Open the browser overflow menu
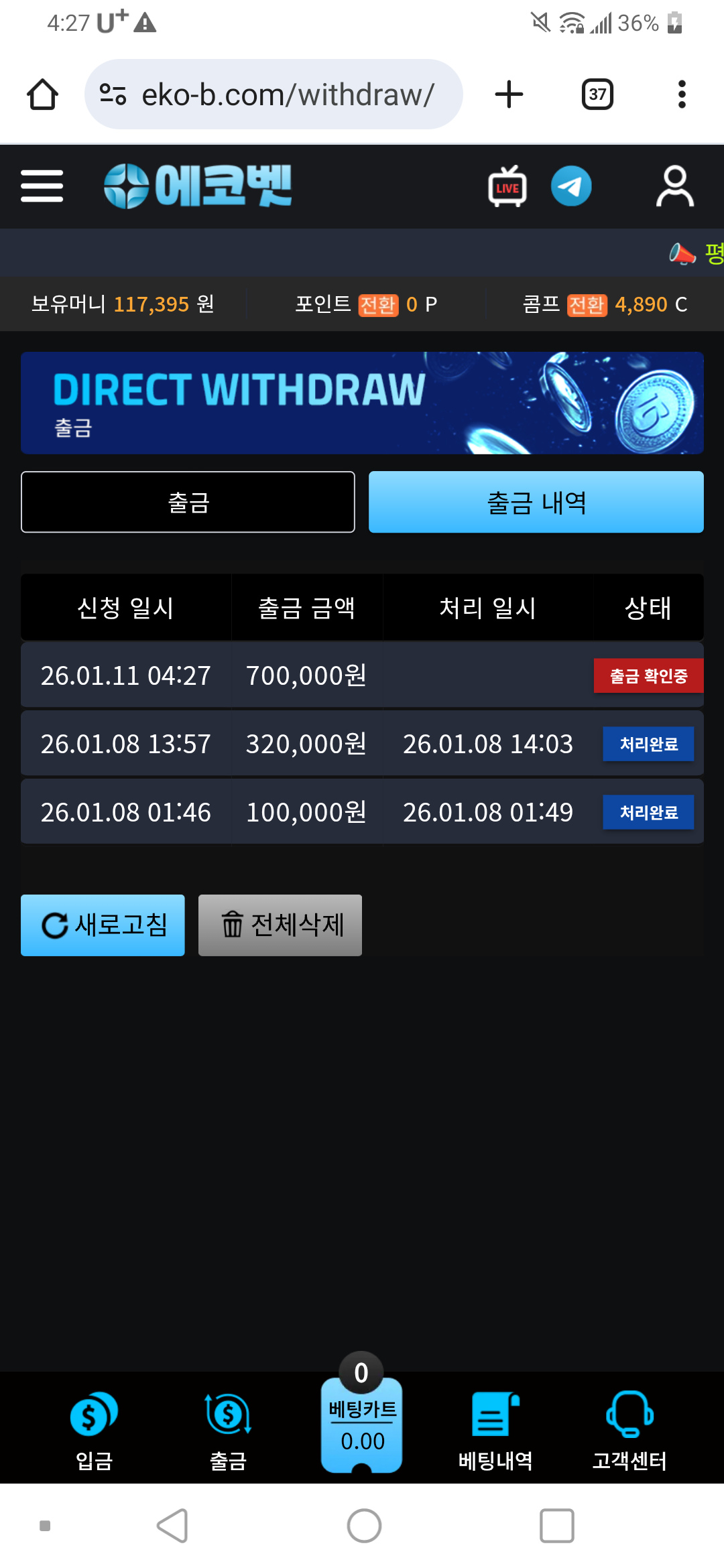Image resolution: width=724 pixels, height=1568 pixels. pyautogui.click(x=682, y=94)
